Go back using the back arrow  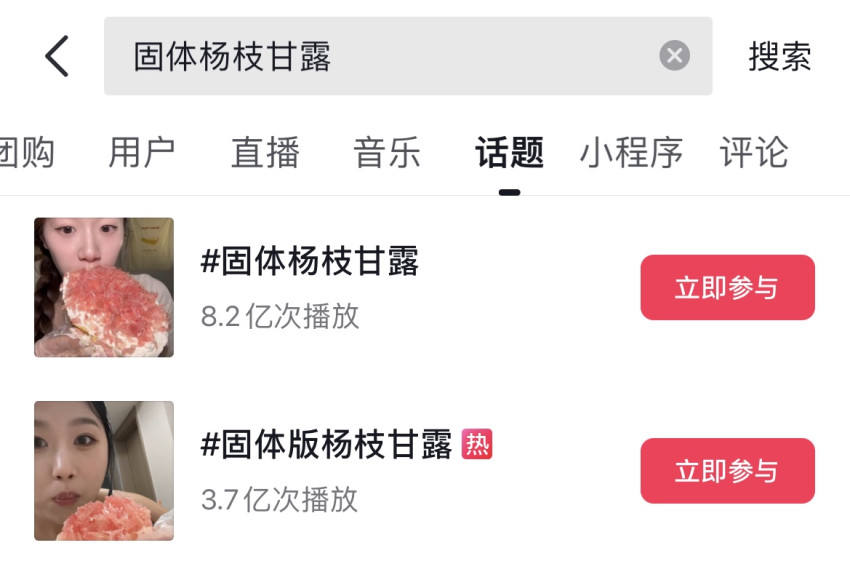tap(57, 56)
